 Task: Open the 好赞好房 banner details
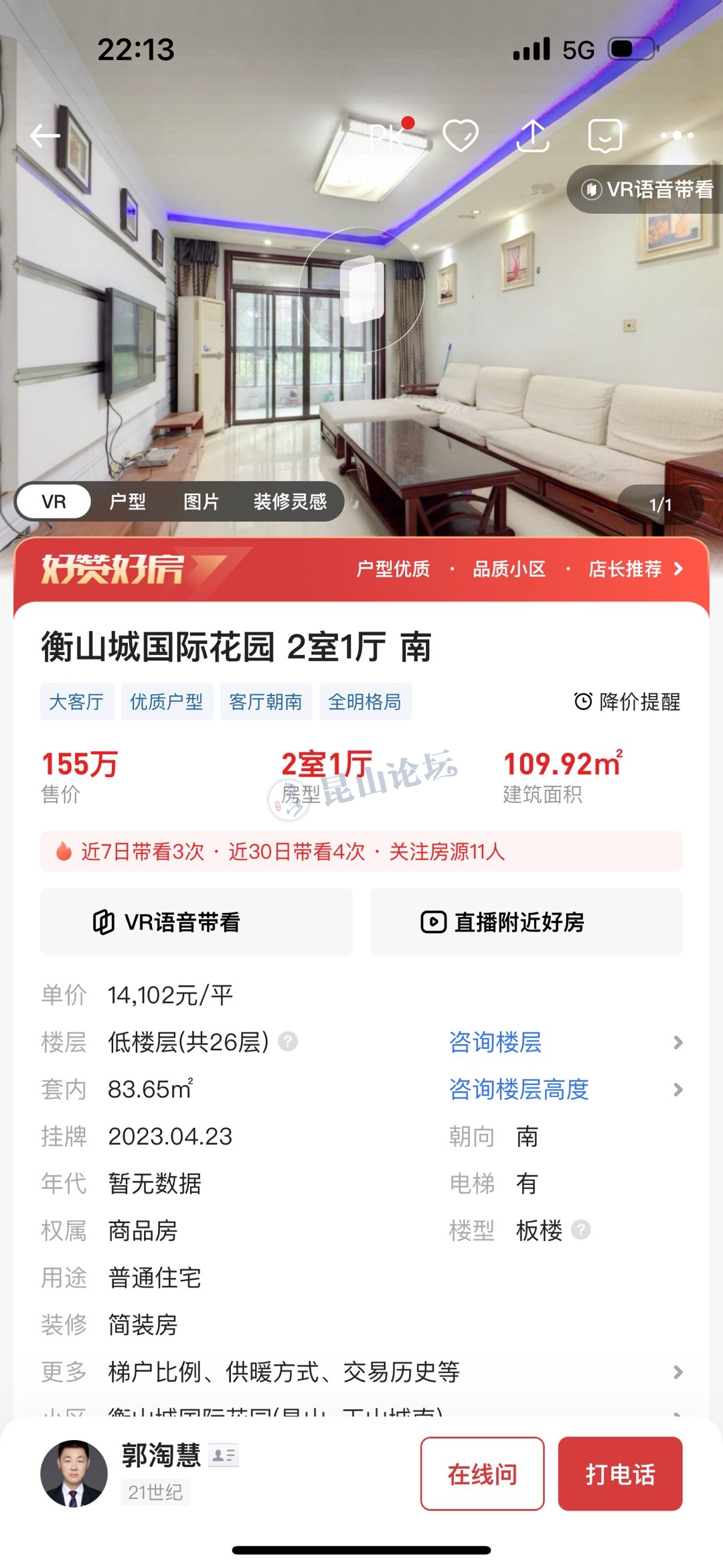[519, 569]
